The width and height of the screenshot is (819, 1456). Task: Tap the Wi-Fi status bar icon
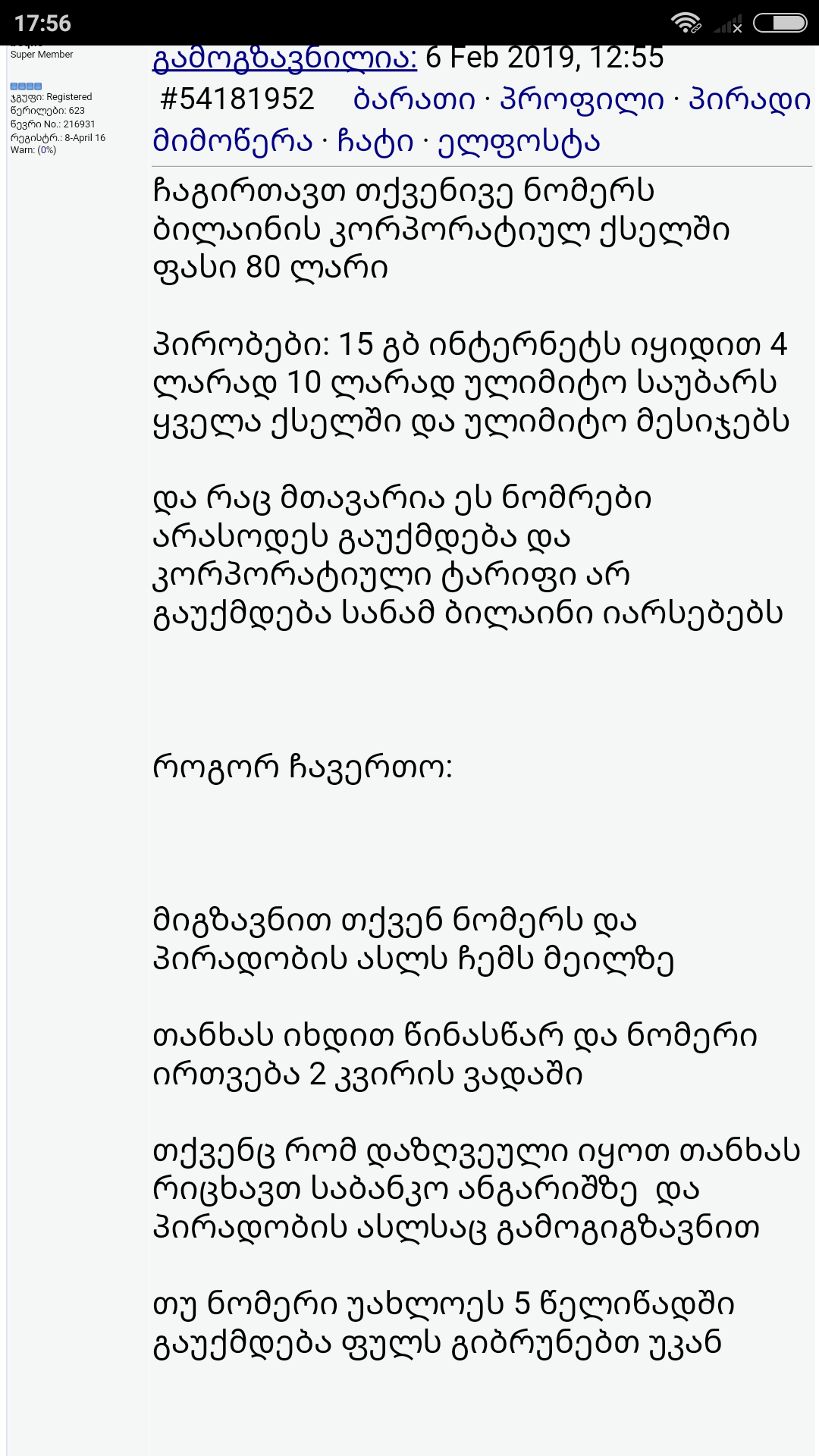[686, 21]
